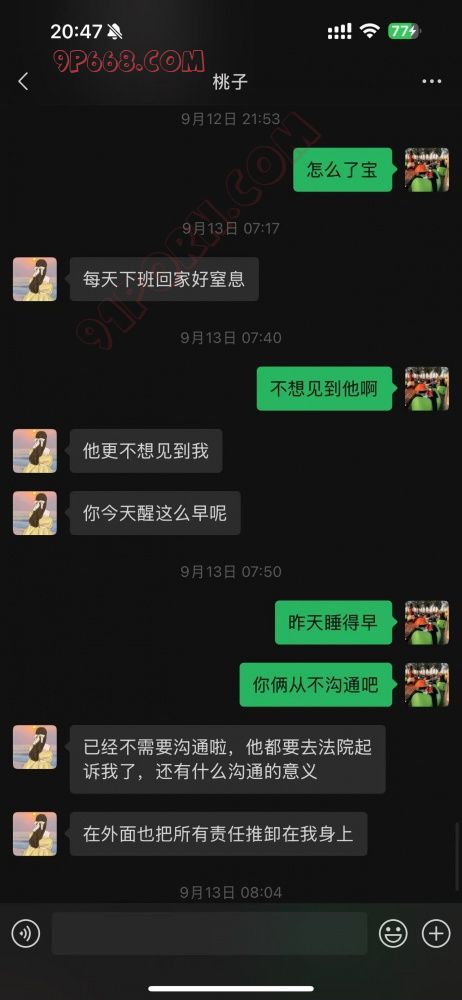
Task: Open the plus attachments menu
Action: point(436,934)
